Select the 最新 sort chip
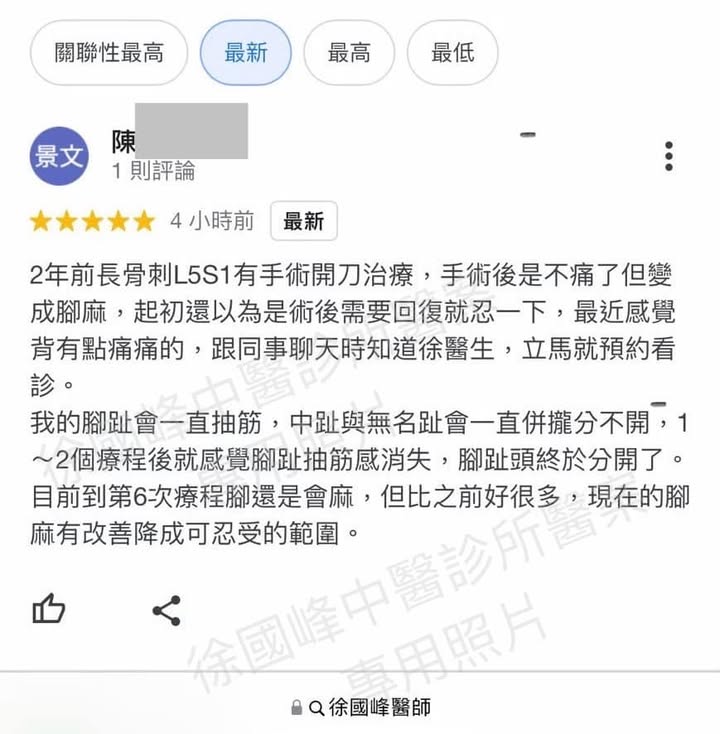Screen dimensions: 720x734 click(246, 52)
